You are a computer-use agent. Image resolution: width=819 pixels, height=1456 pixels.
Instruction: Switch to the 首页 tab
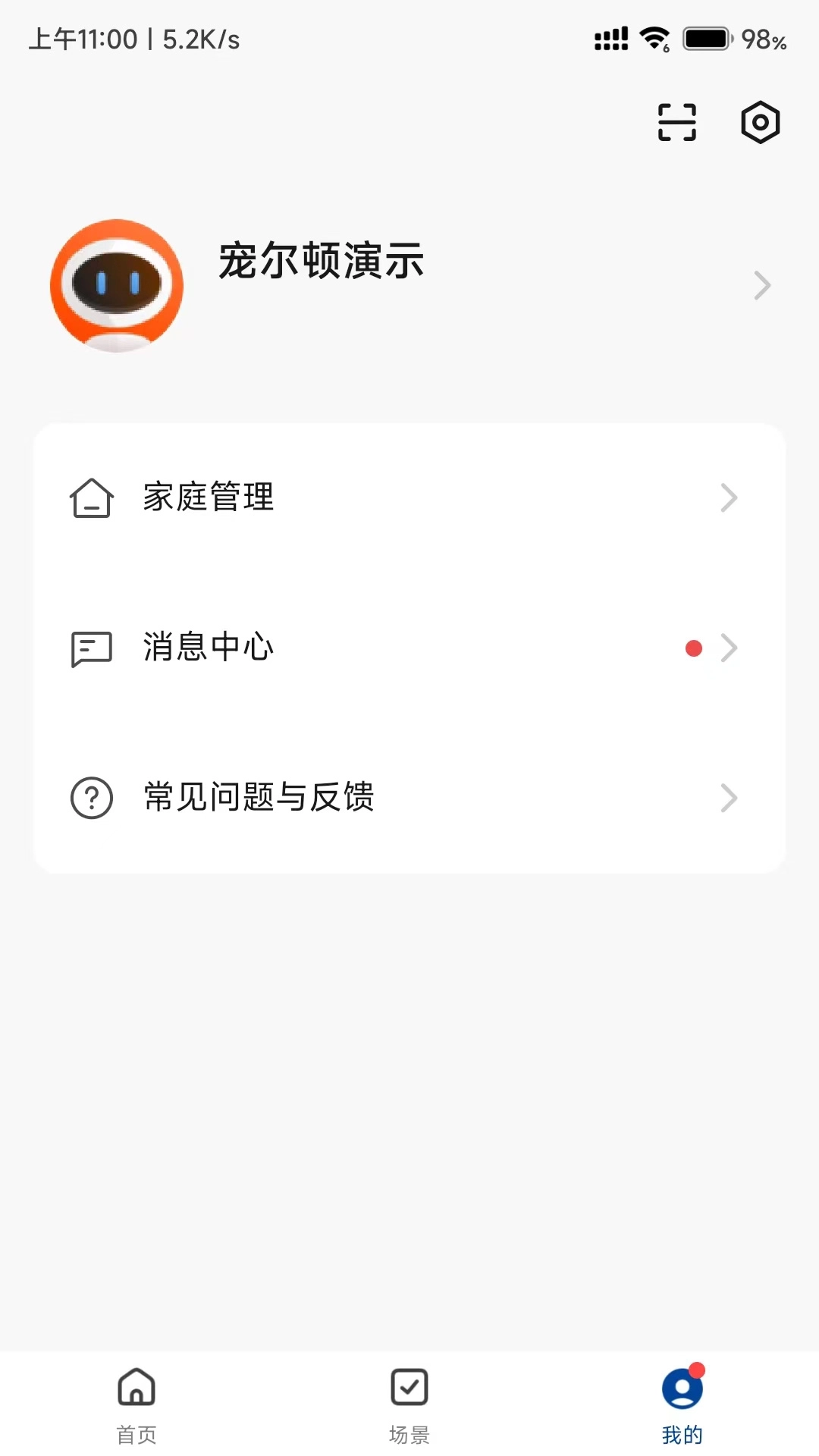[x=135, y=1403]
